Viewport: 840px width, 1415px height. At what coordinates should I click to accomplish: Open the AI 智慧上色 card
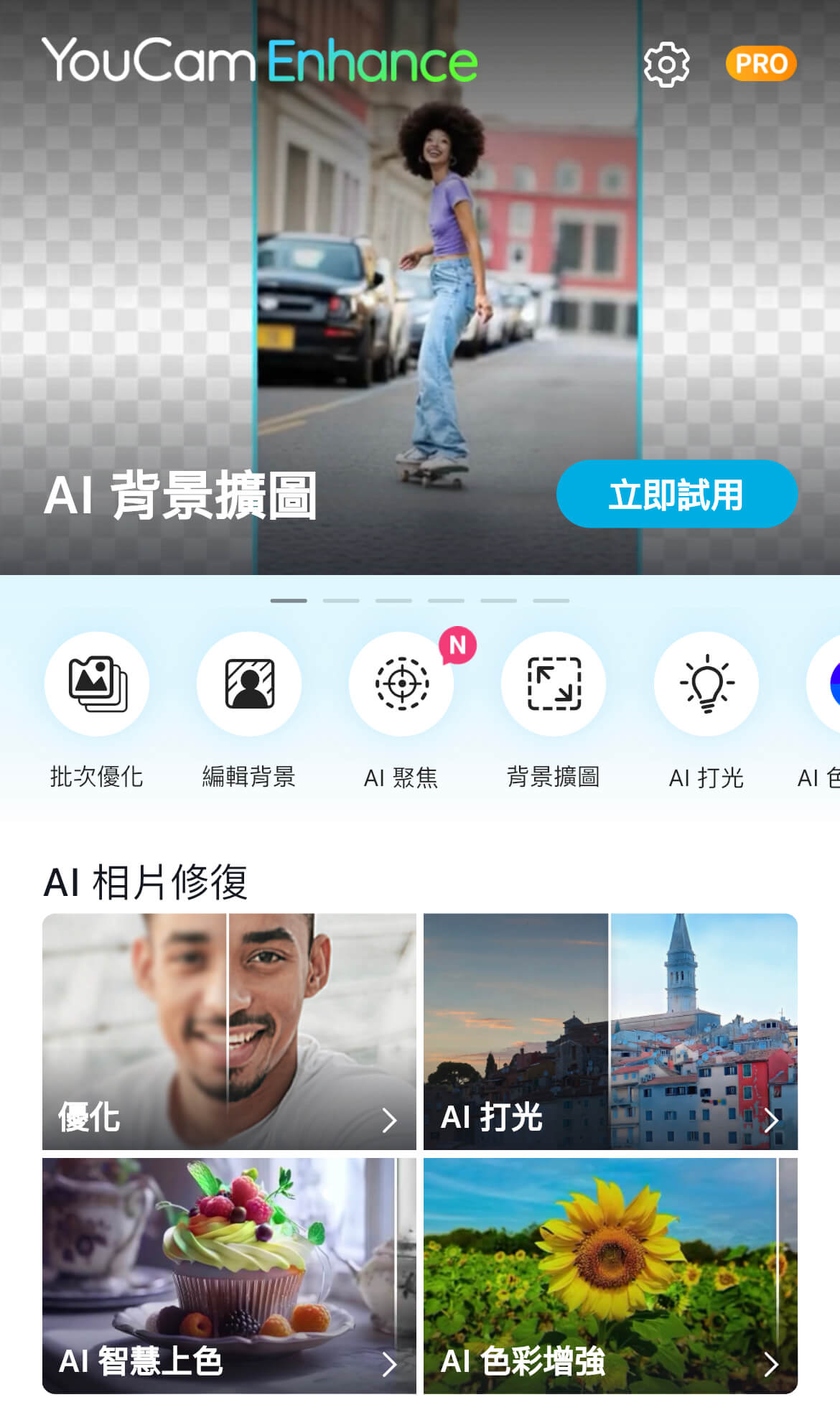tap(229, 1275)
